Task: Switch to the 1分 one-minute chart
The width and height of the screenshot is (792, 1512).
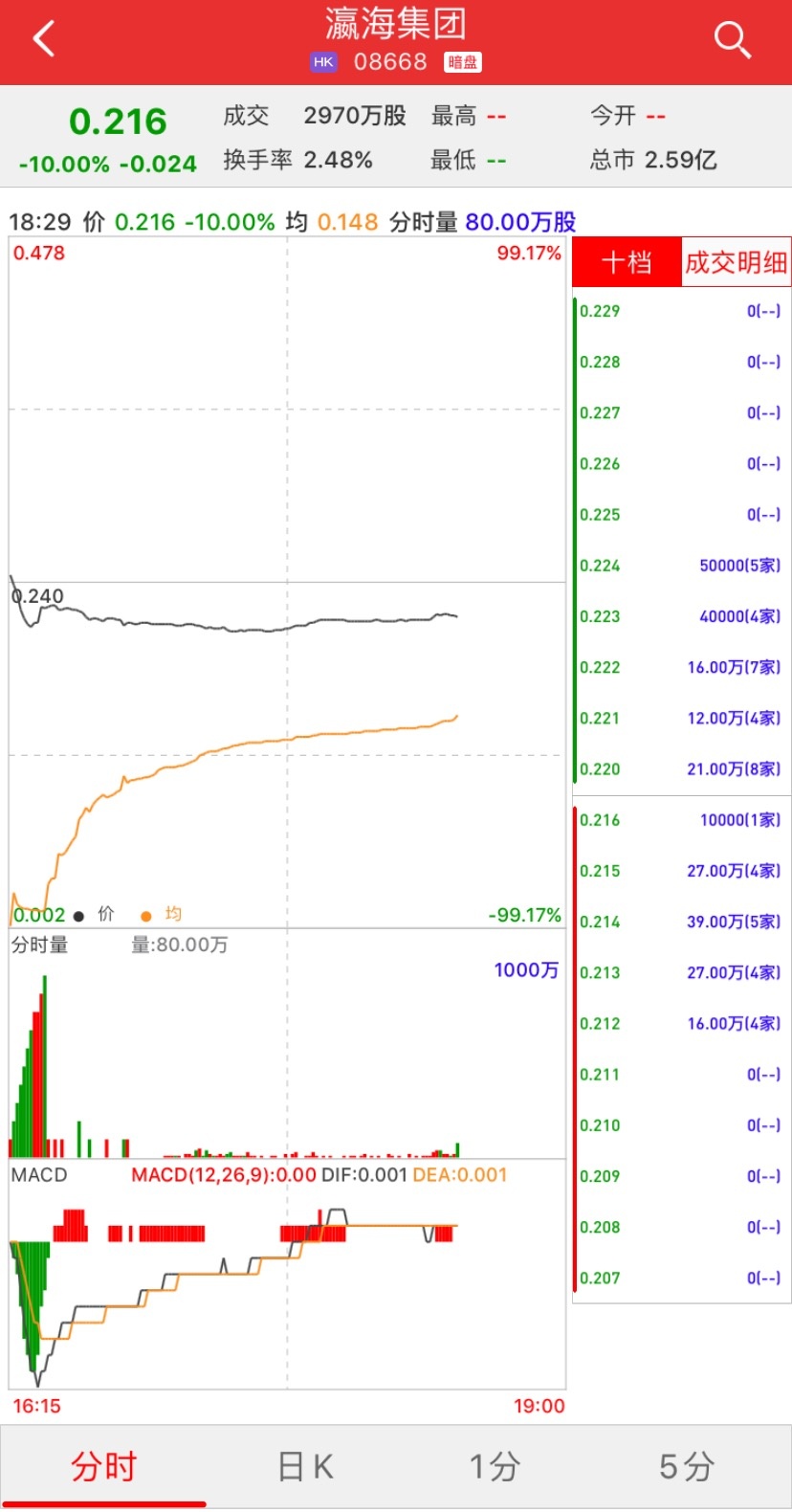Action: click(494, 1466)
